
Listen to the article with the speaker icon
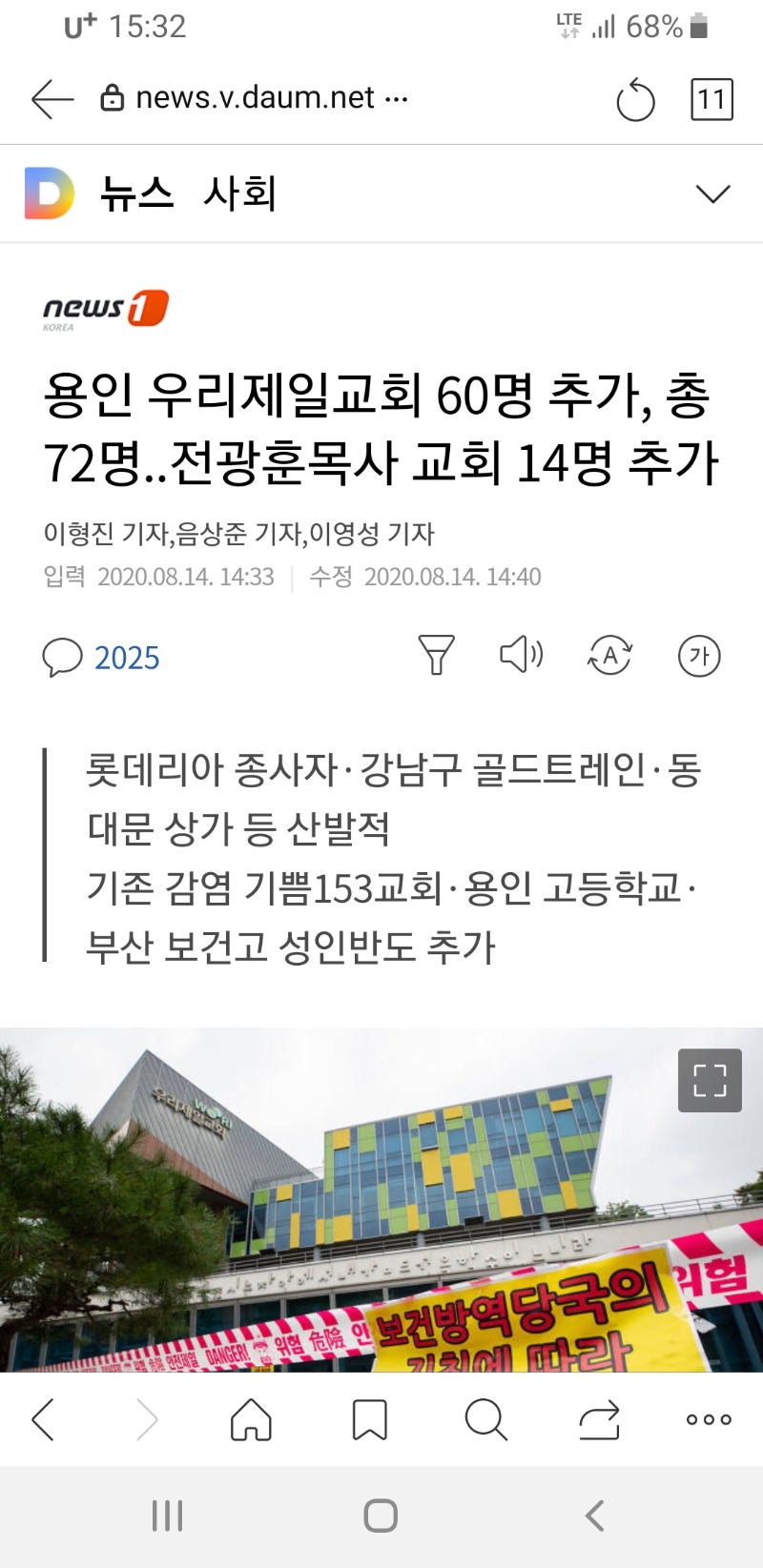pos(521,655)
